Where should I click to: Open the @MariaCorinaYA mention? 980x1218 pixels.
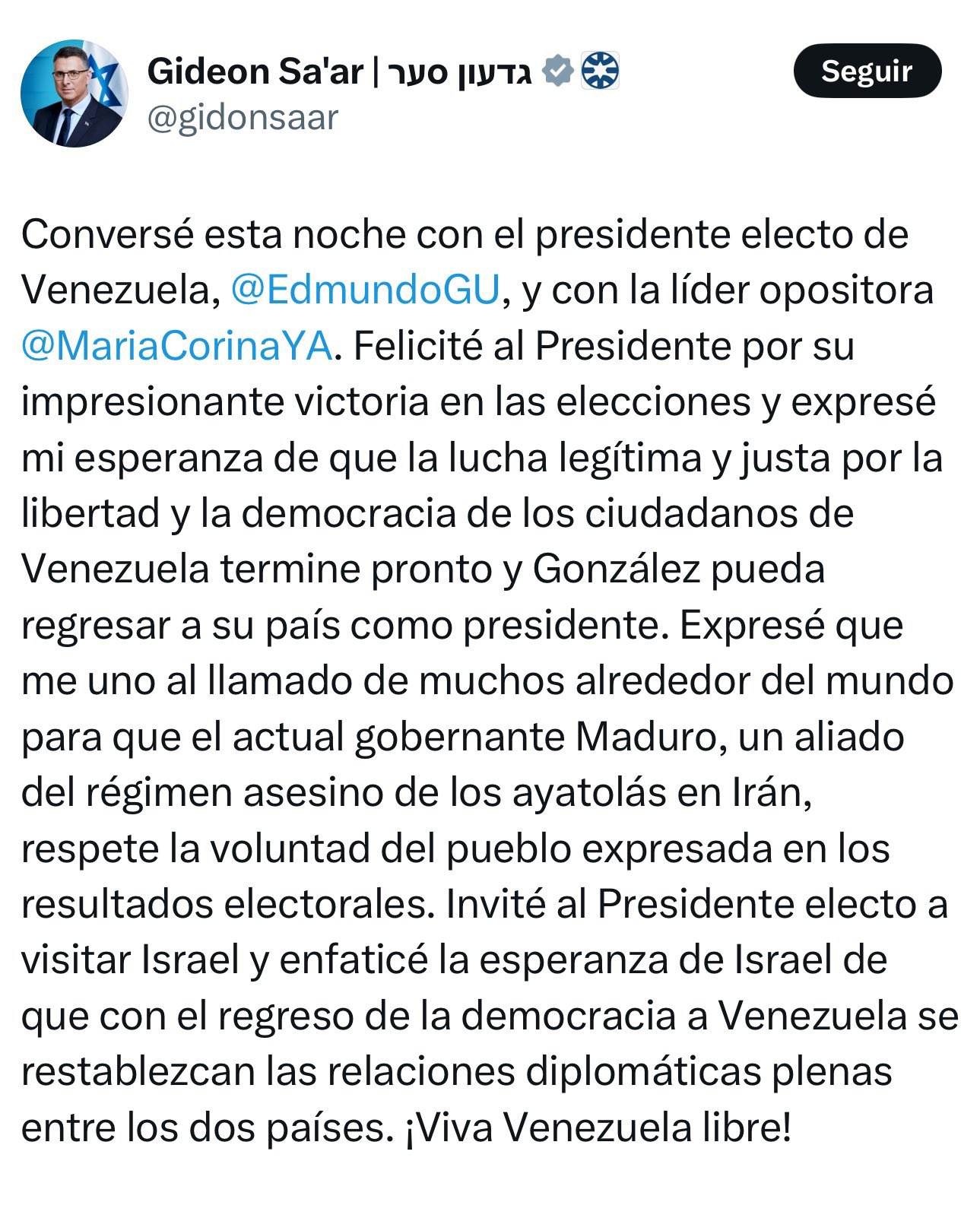click(x=176, y=346)
